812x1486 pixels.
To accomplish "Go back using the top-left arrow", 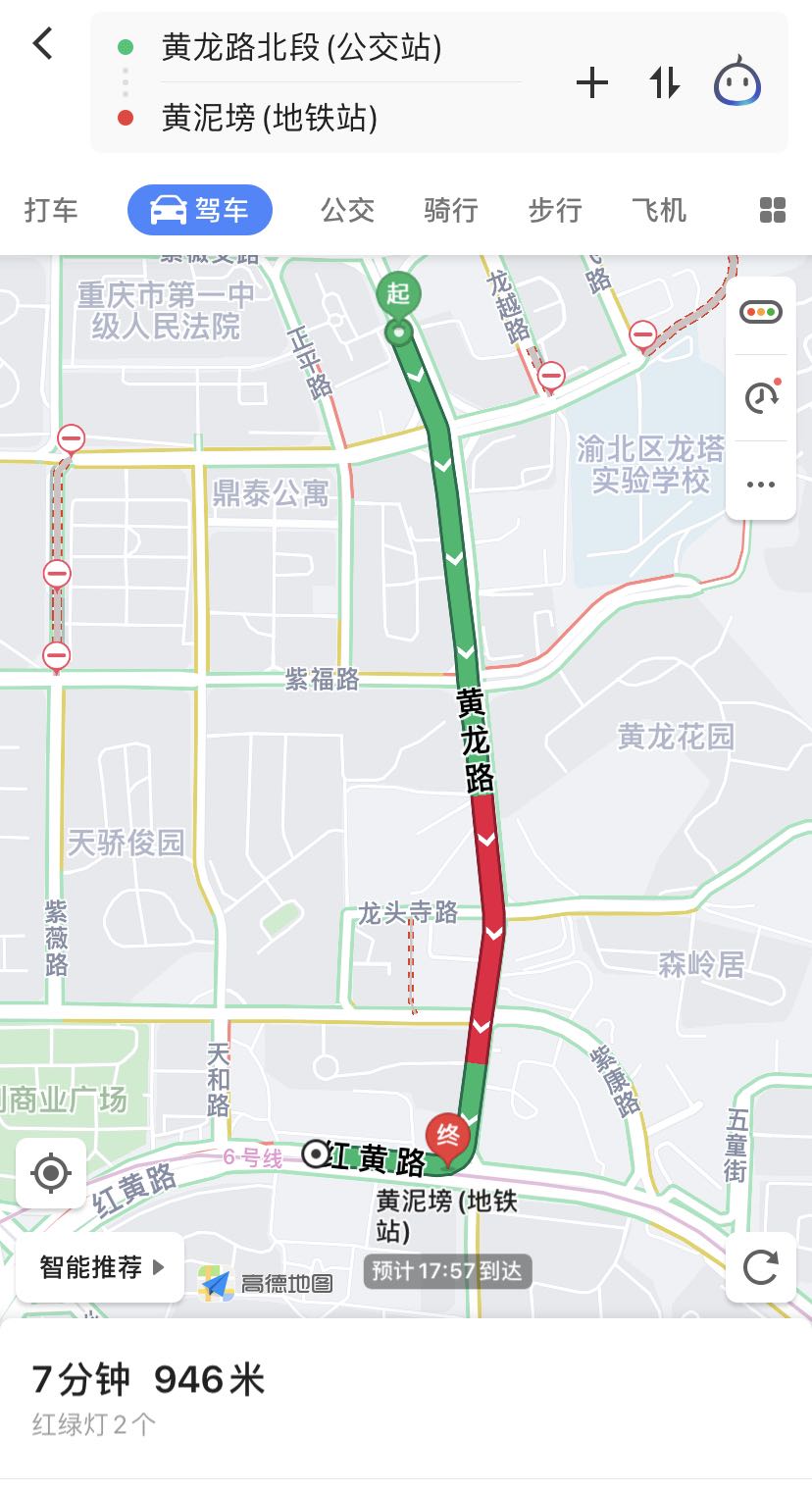I will [x=43, y=44].
